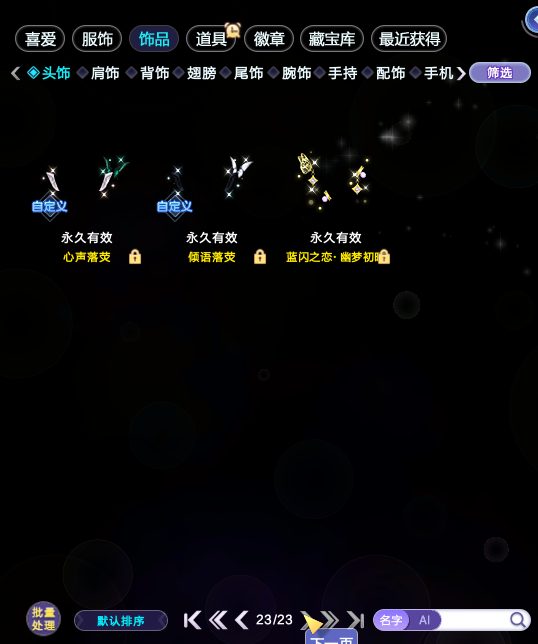Jump to the last page
Image resolution: width=538 pixels, height=644 pixels.
(356, 620)
